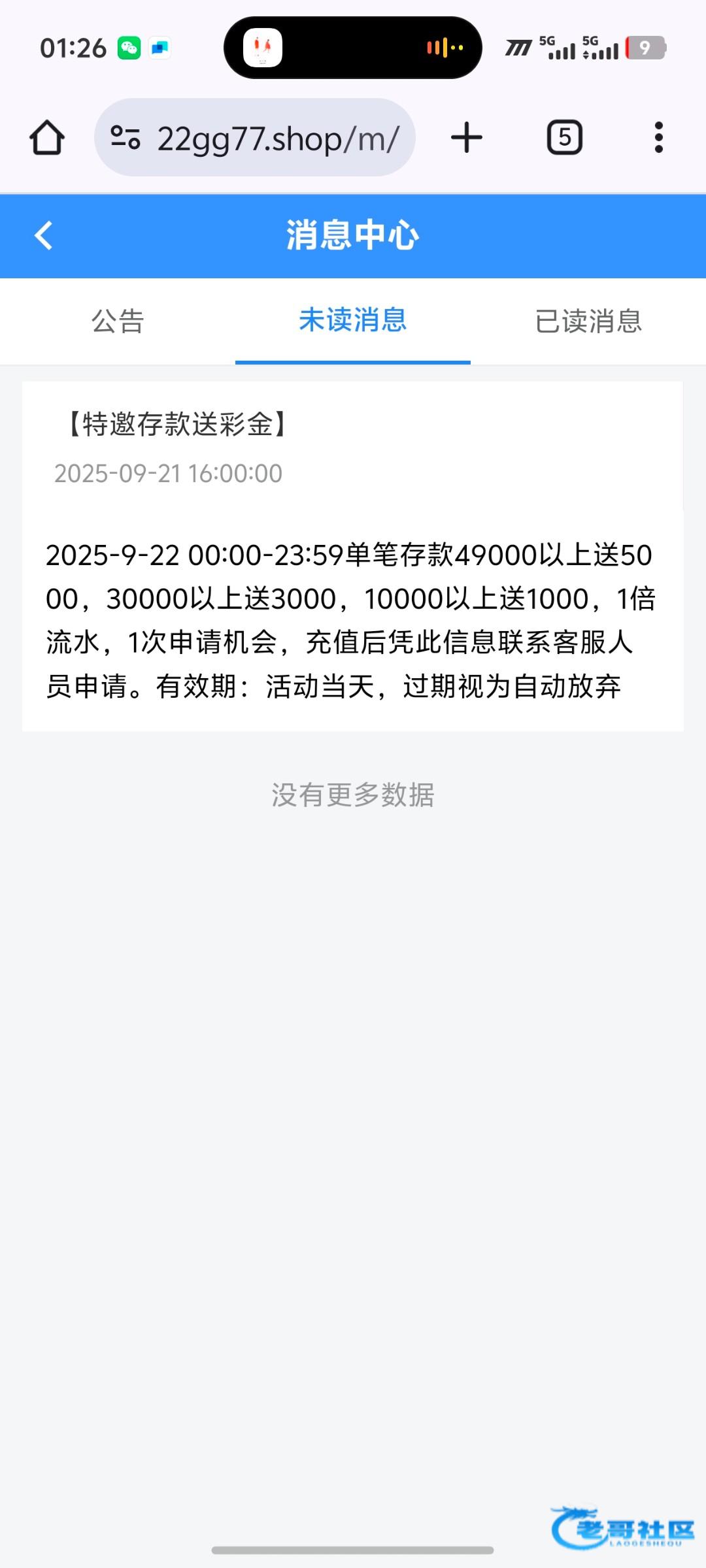This screenshot has height=1568, width=706.
Task: Open the tab switcher showing 5 tabs
Action: click(x=564, y=138)
